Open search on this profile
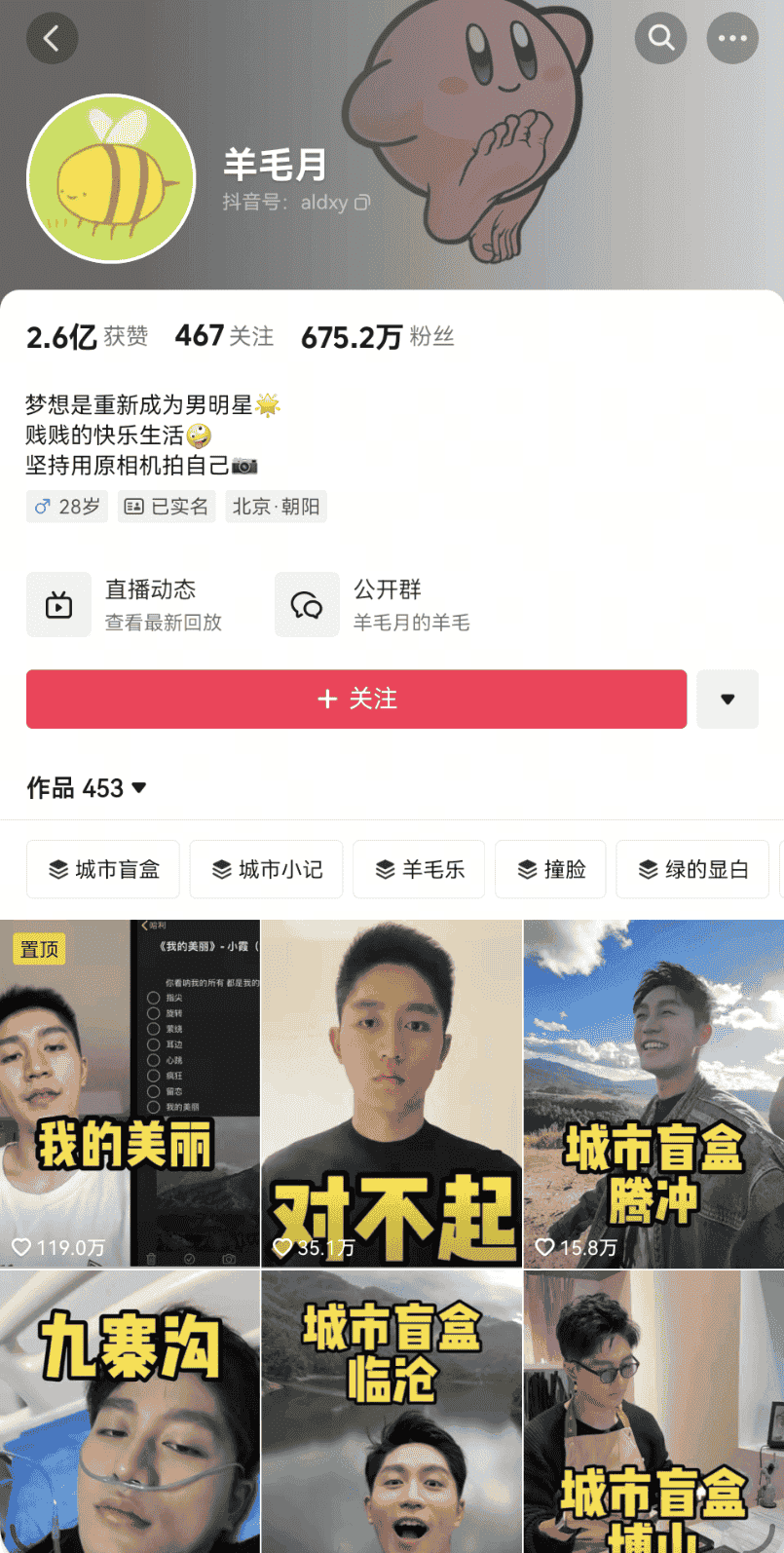 [x=661, y=39]
